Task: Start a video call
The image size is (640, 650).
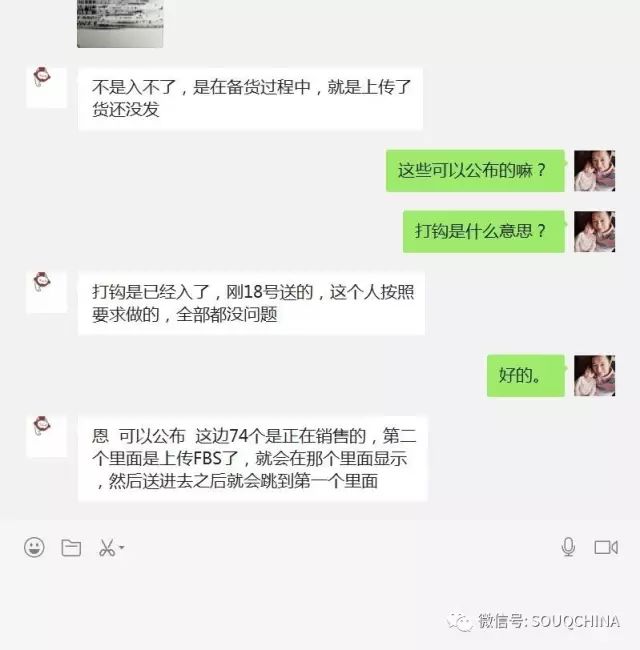Action: (x=606, y=547)
